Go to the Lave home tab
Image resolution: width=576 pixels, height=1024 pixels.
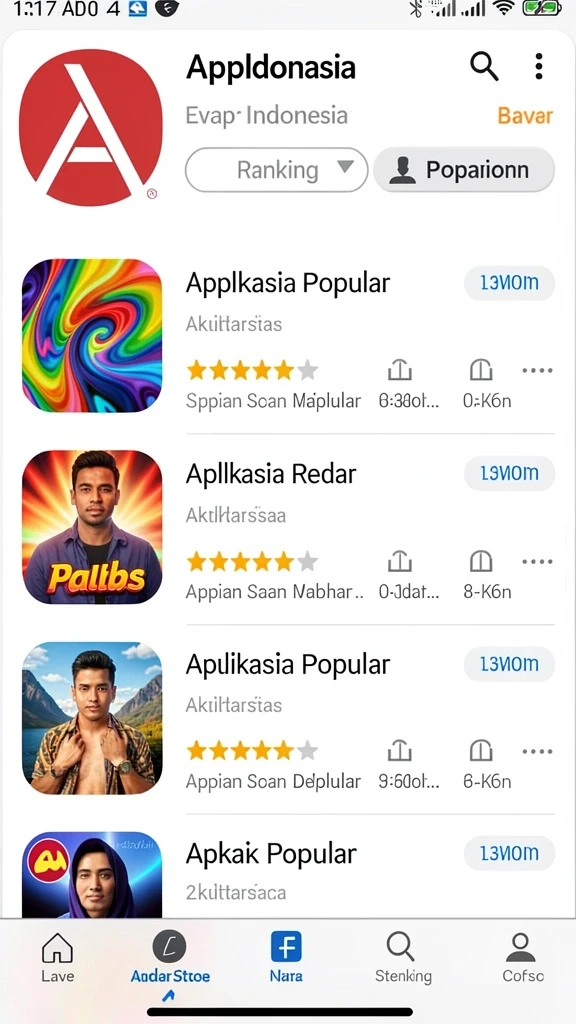tap(57, 958)
